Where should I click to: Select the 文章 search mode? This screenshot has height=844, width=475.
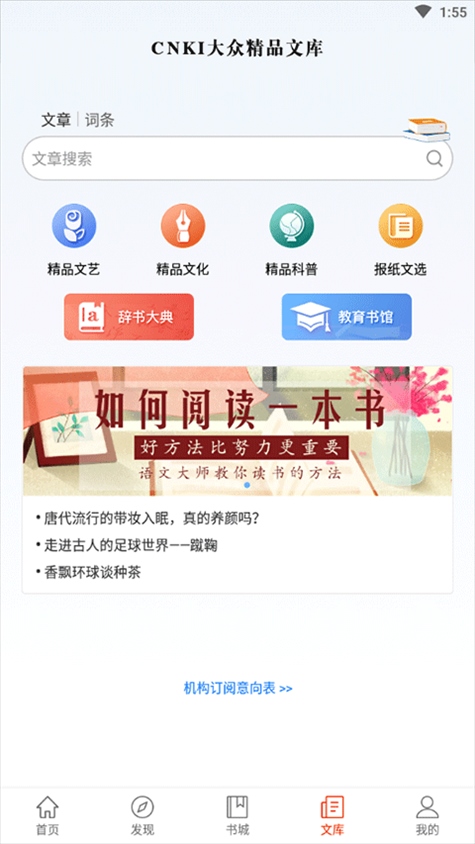[56, 120]
